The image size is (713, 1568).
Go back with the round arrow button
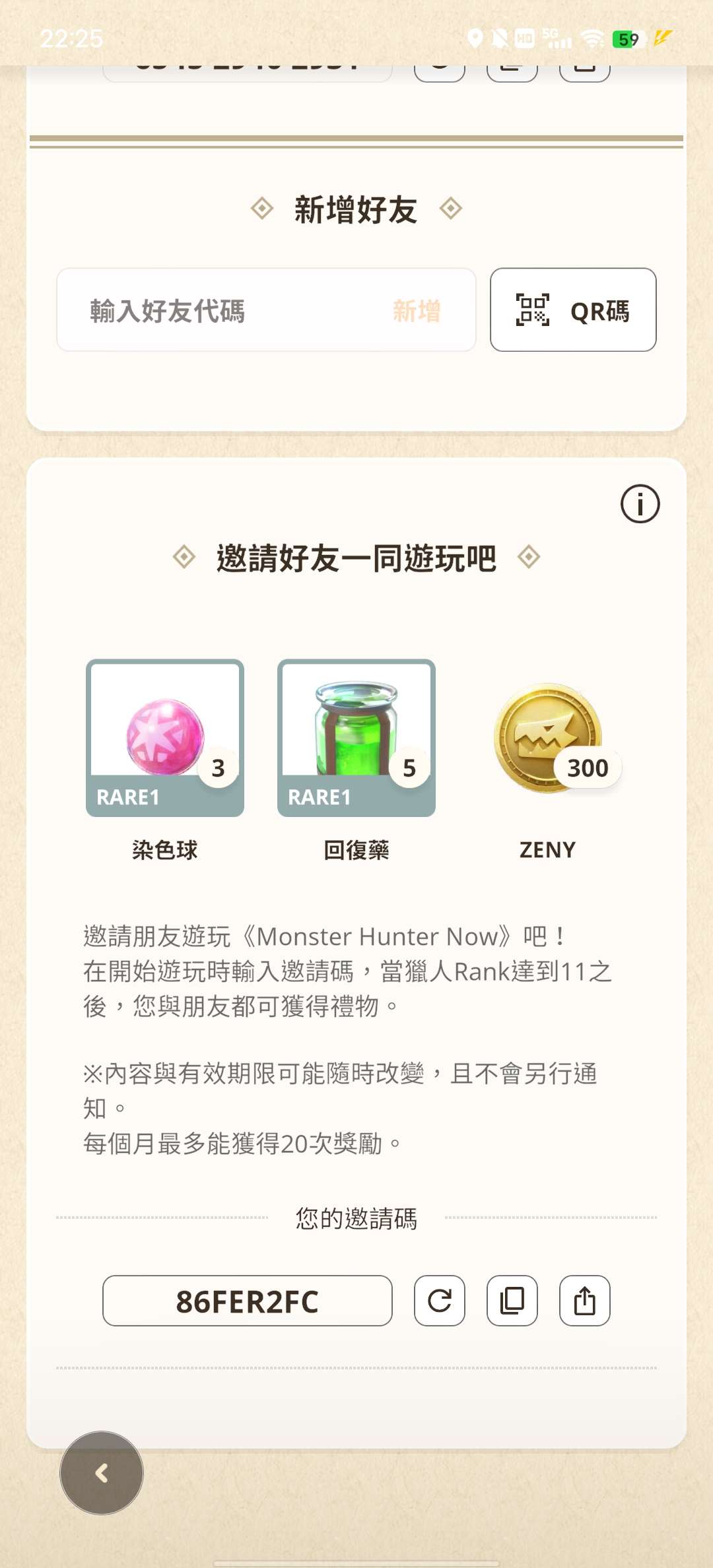click(102, 1473)
